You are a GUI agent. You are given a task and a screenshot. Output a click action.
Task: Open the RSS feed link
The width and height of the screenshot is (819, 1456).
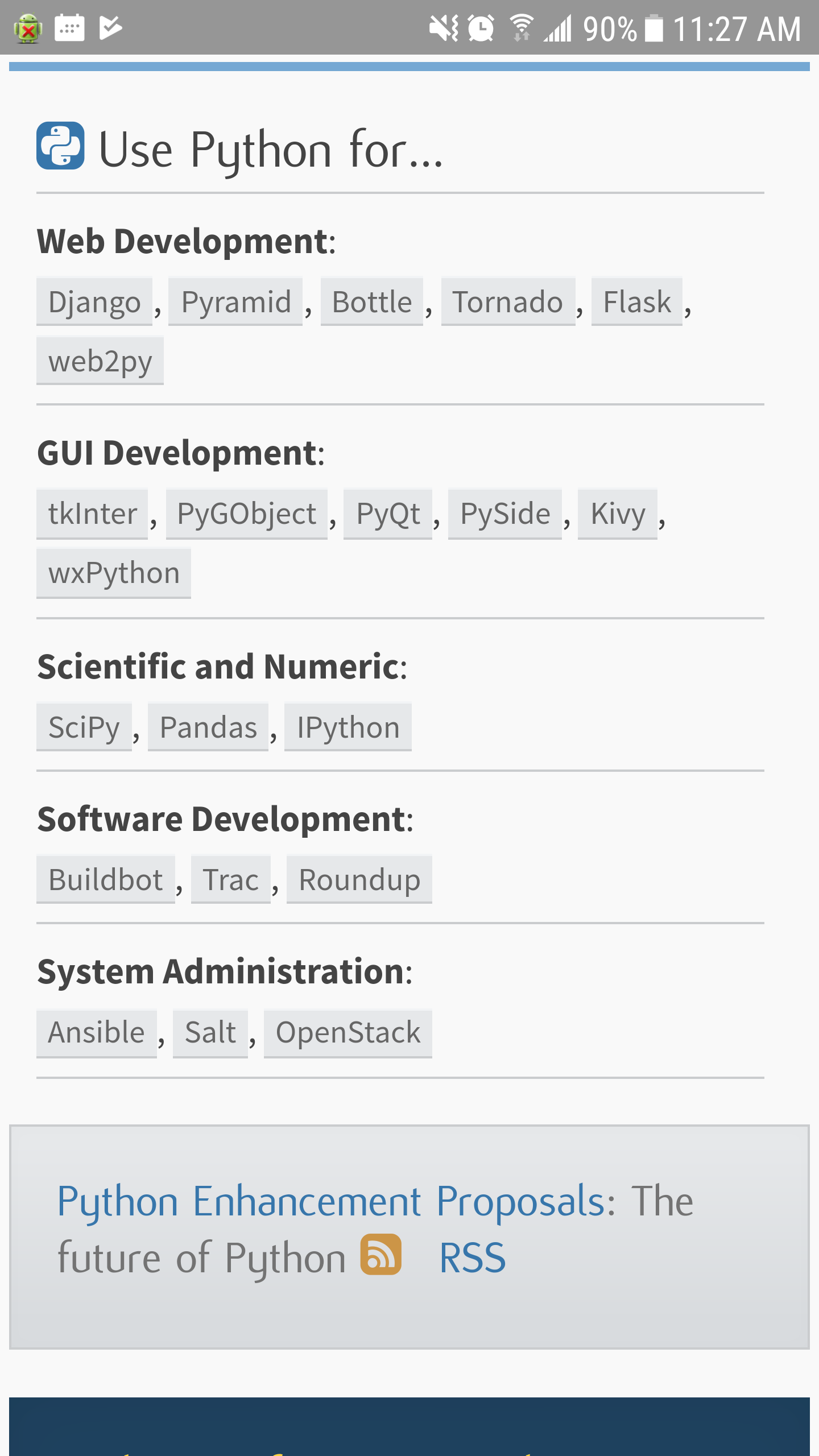pyautogui.click(x=472, y=1258)
